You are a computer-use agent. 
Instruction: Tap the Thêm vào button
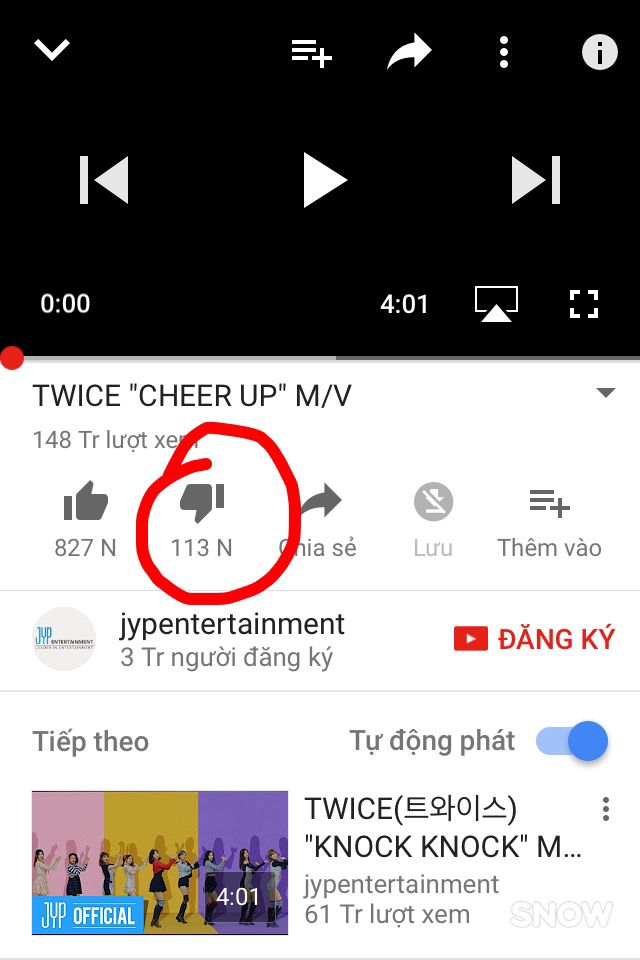click(549, 518)
